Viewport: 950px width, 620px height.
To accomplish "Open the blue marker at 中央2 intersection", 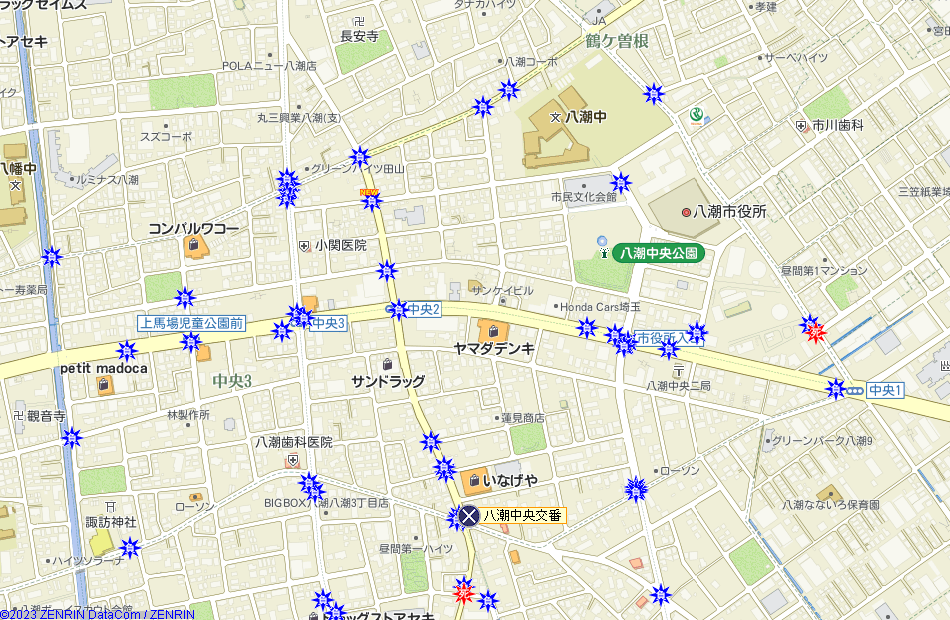I will [x=398, y=310].
